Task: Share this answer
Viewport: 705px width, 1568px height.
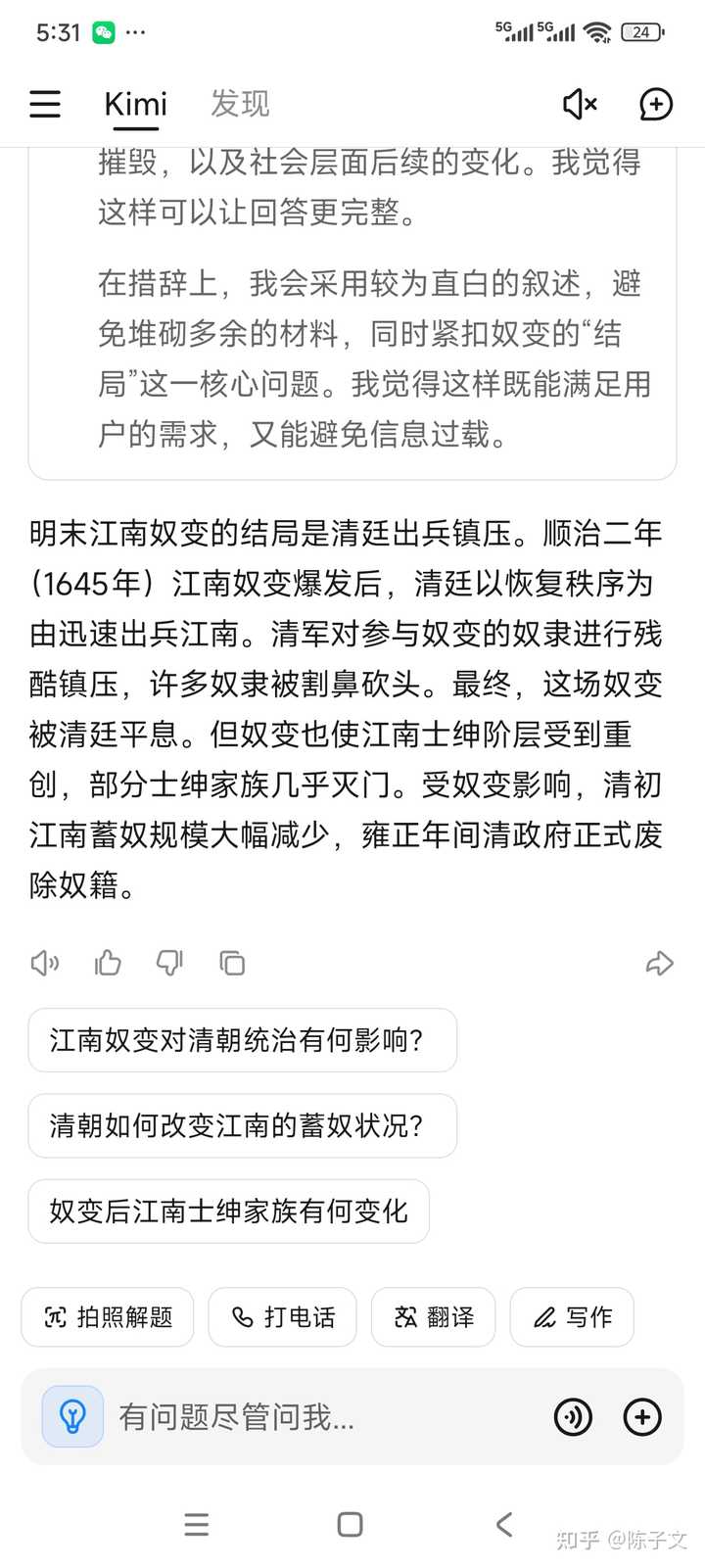Action: pyautogui.click(x=660, y=964)
